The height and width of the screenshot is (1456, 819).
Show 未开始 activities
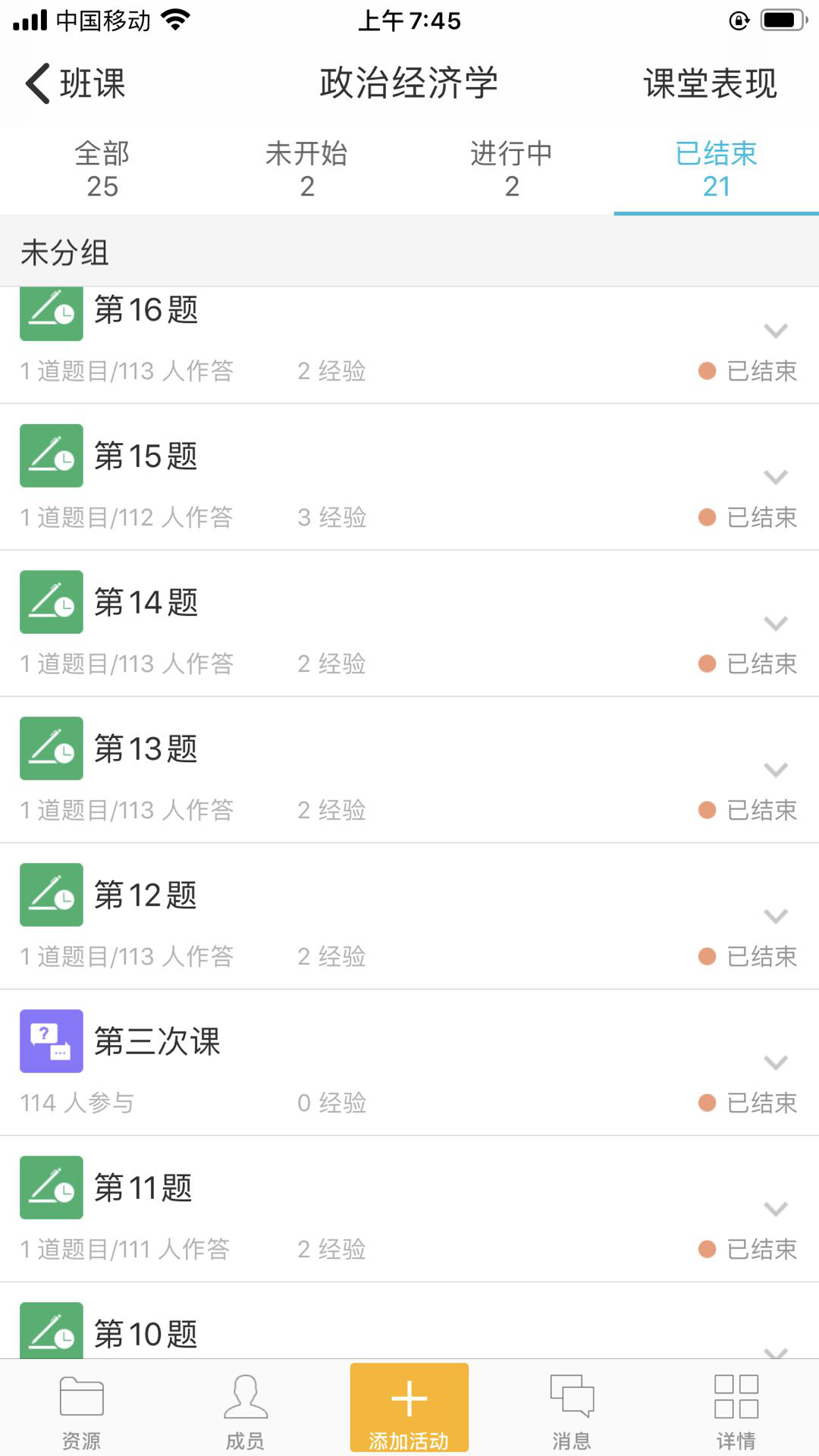tap(306, 170)
